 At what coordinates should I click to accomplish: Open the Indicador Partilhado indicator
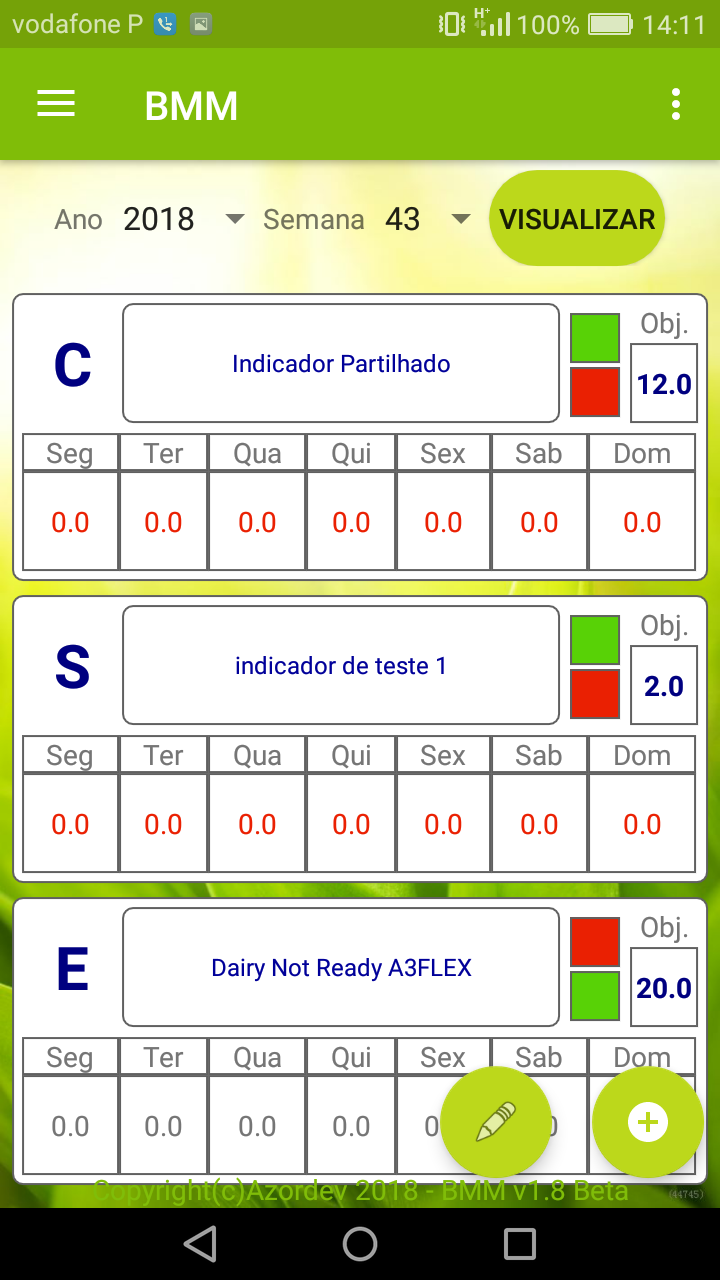(x=341, y=364)
